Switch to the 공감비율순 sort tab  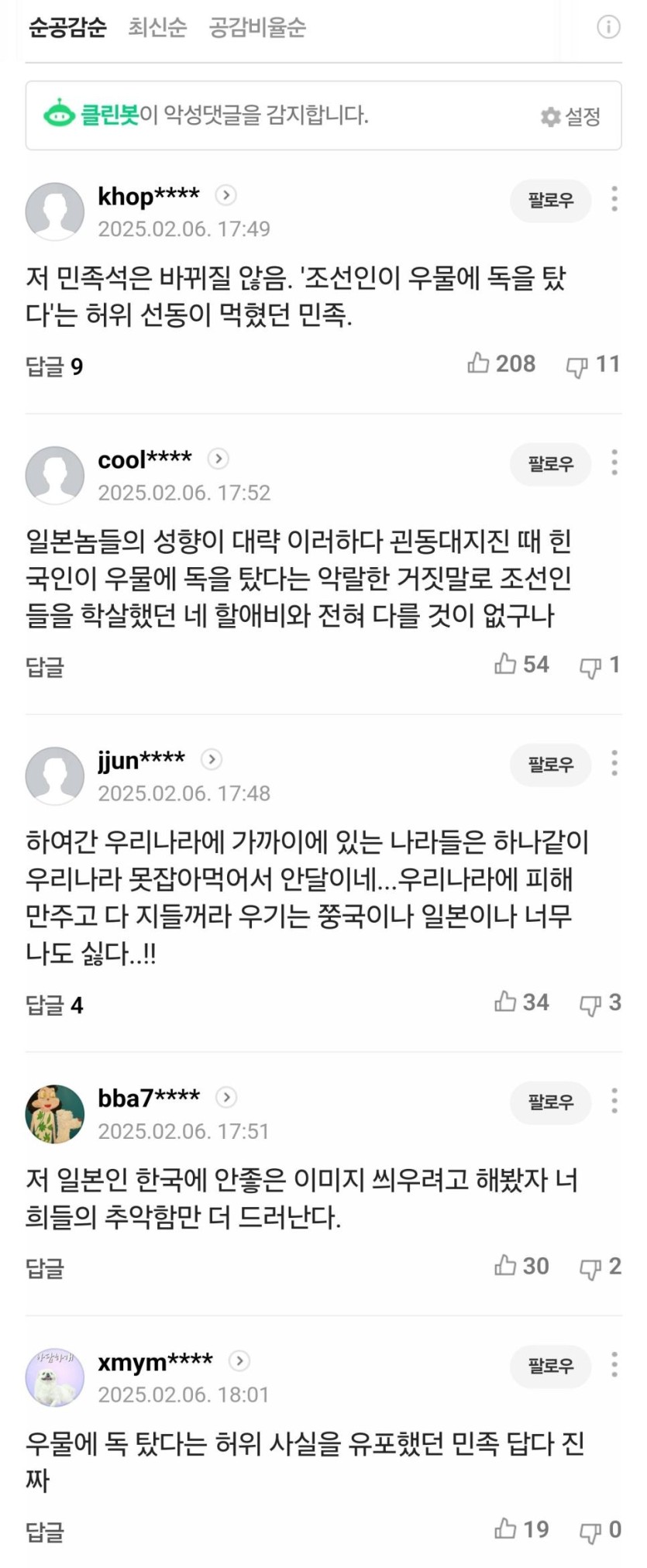click(x=257, y=28)
